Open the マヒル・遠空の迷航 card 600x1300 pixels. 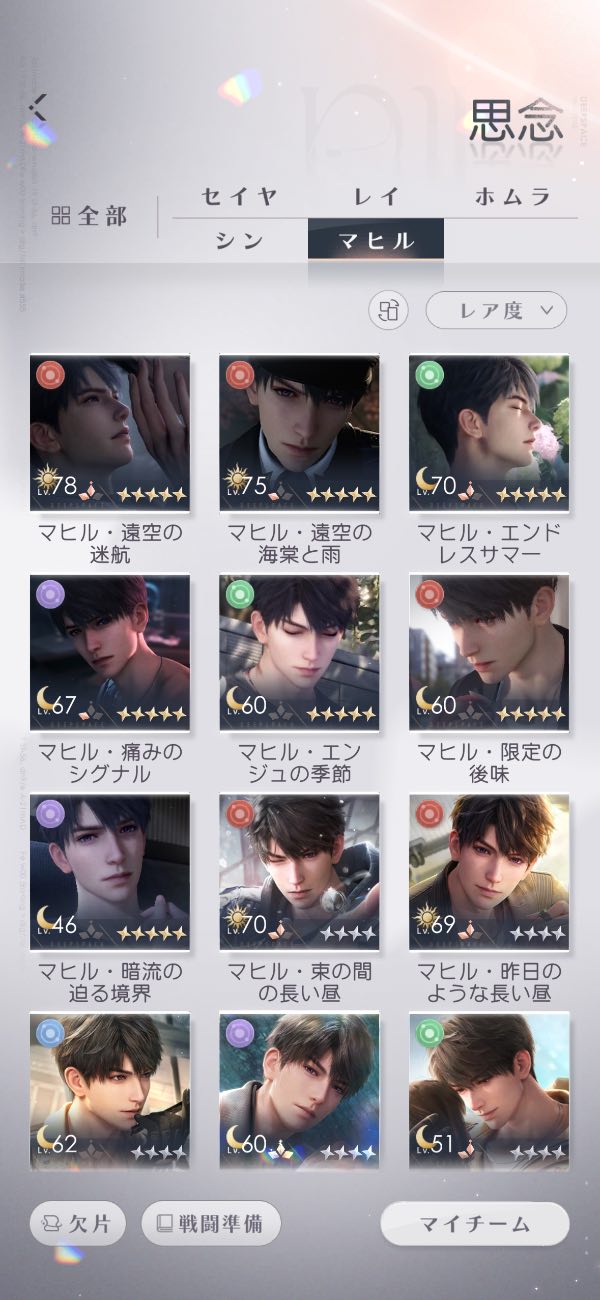click(110, 432)
